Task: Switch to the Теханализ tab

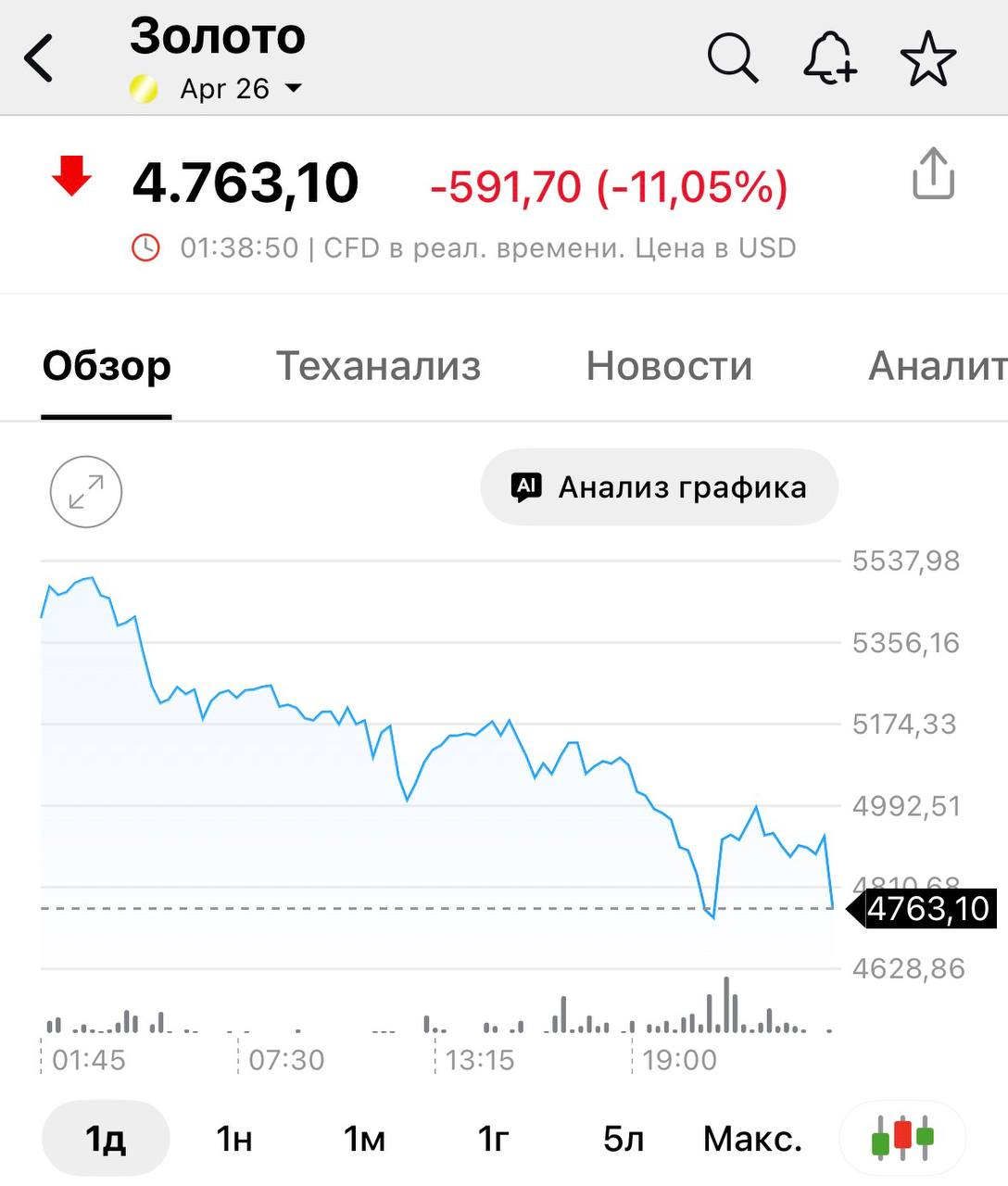Action: 378,366
